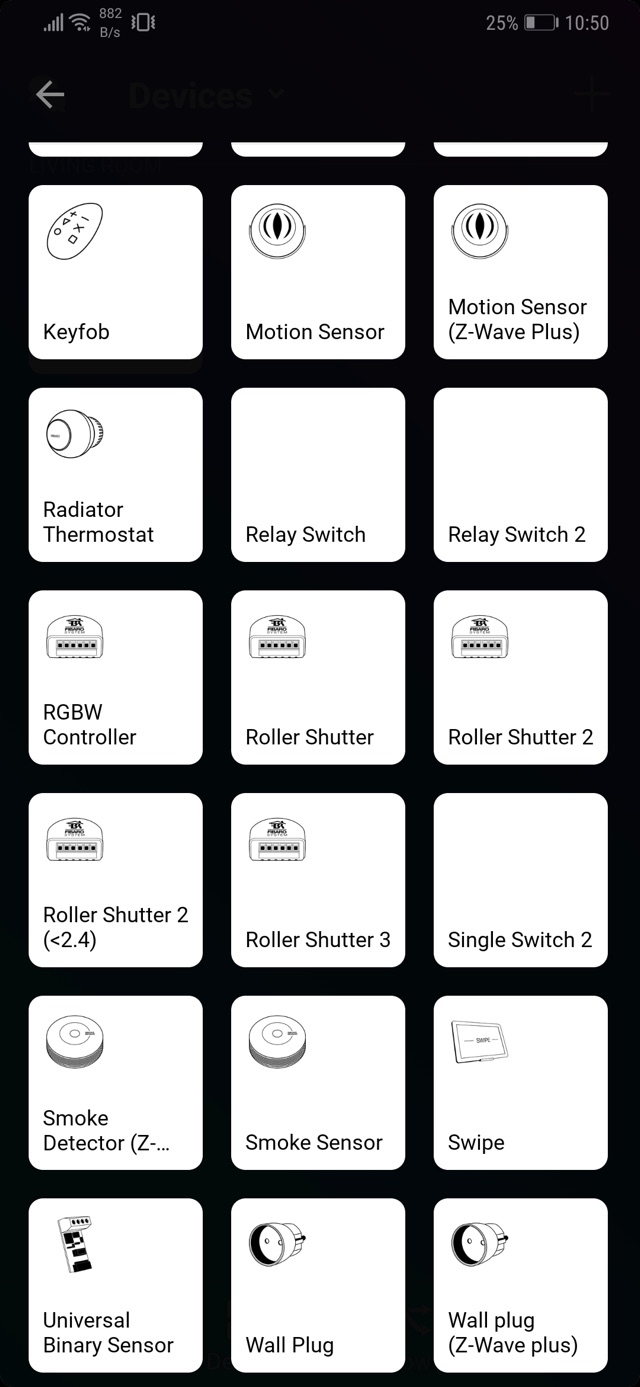Image resolution: width=640 pixels, height=1387 pixels.
Task: Choose the Roller Shutter card
Action: click(x=318, y=677)
